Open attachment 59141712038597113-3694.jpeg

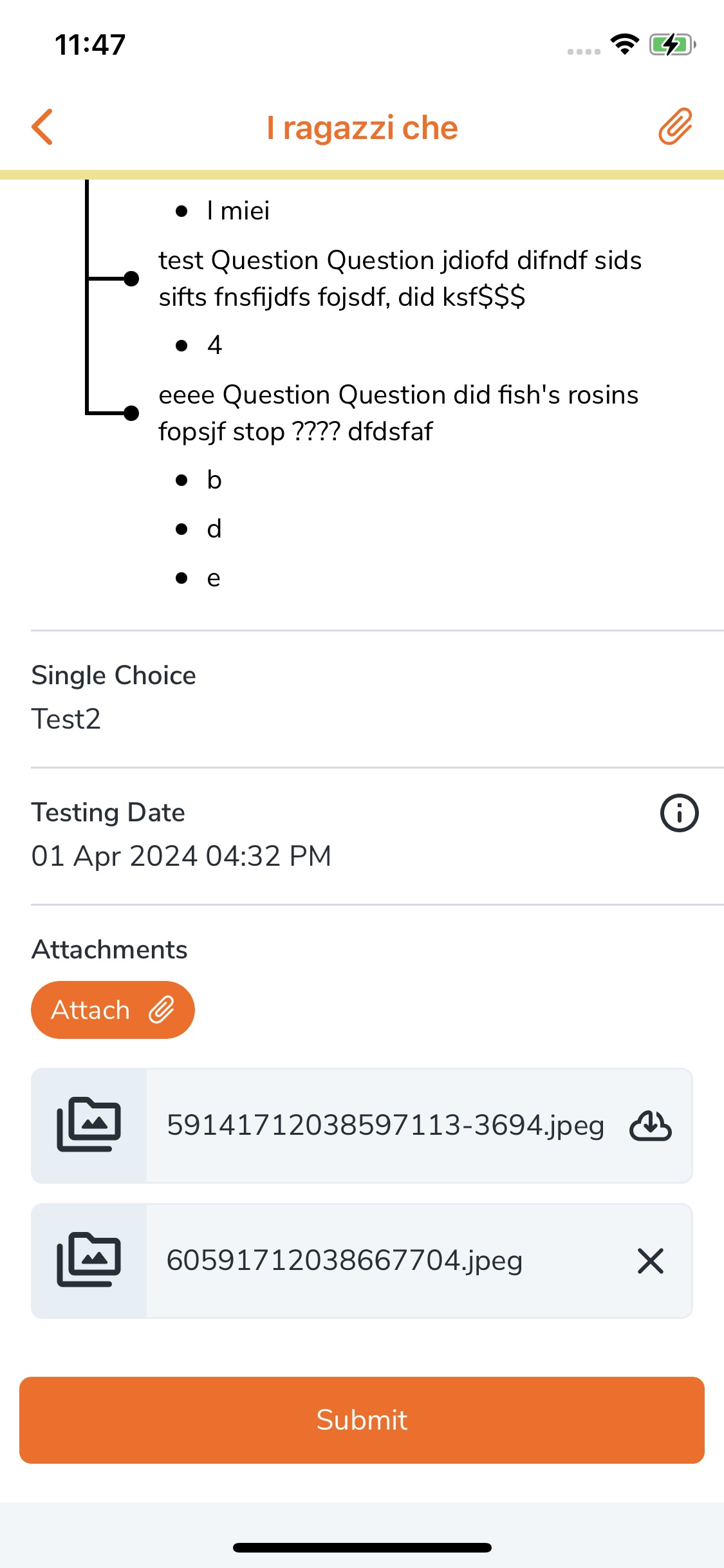(385, 1126)
